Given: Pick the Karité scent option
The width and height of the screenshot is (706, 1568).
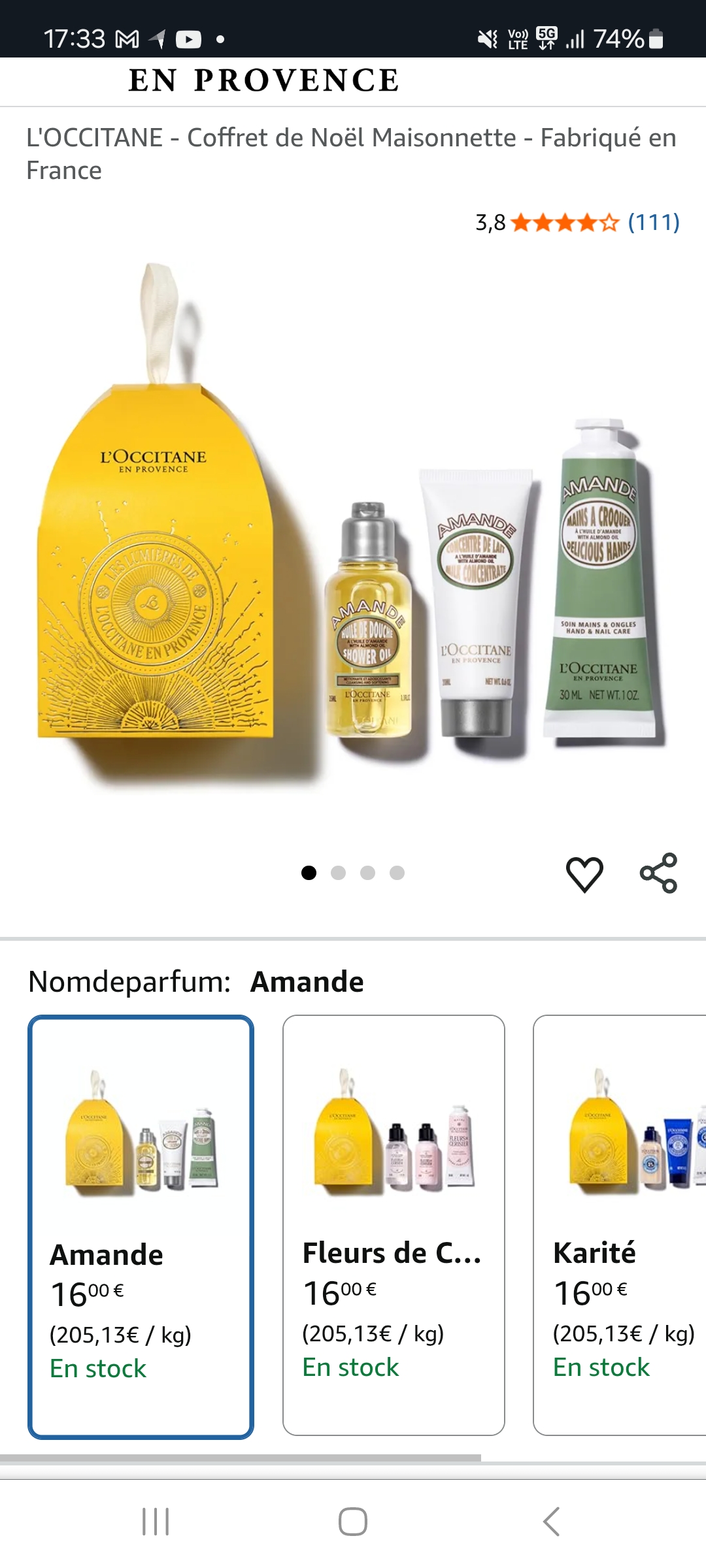Looking at the screenshot, I should (x=620, y=1225).
